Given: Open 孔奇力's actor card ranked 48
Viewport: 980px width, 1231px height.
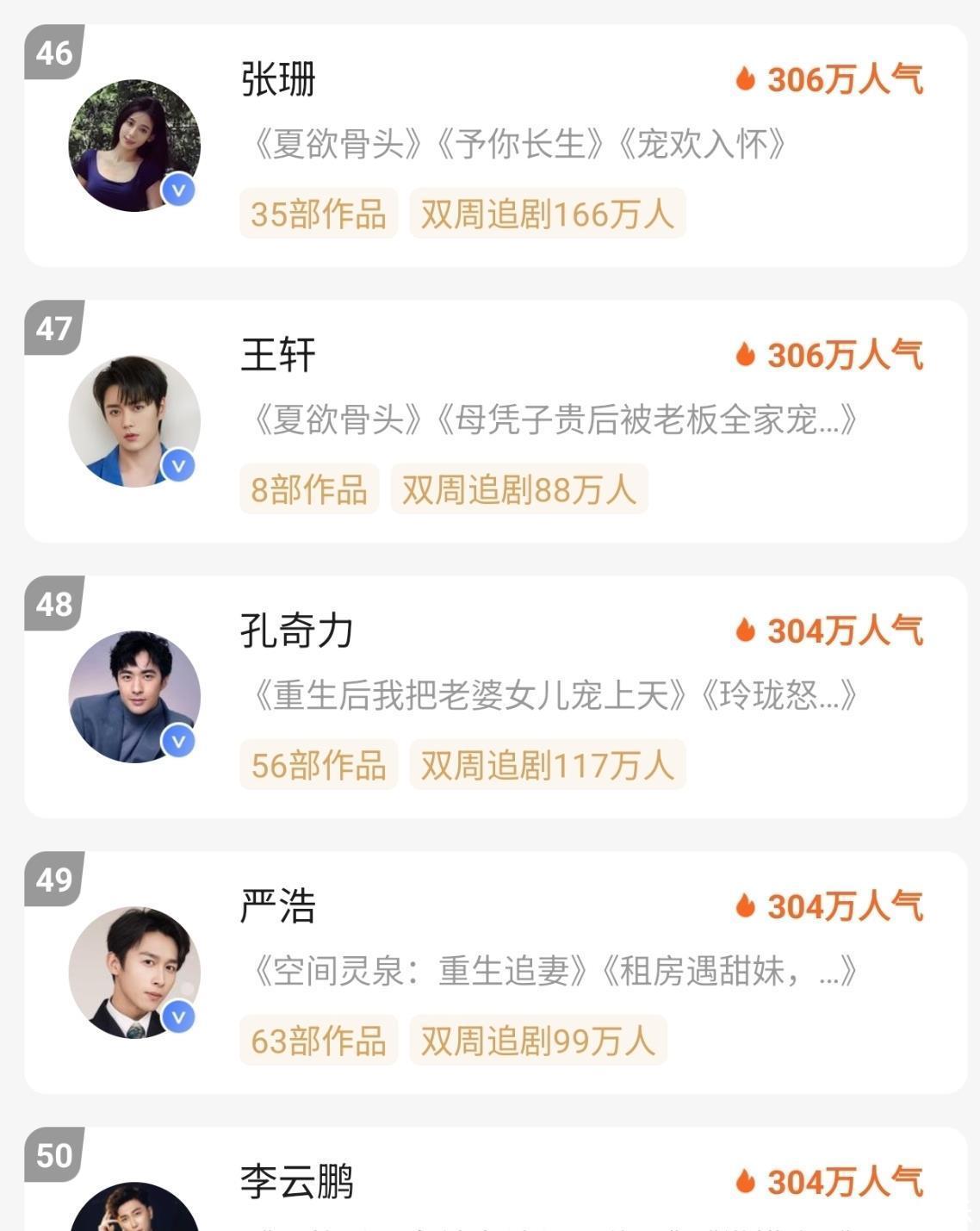Looking at the screenshot, I should [x=495, y=697].
